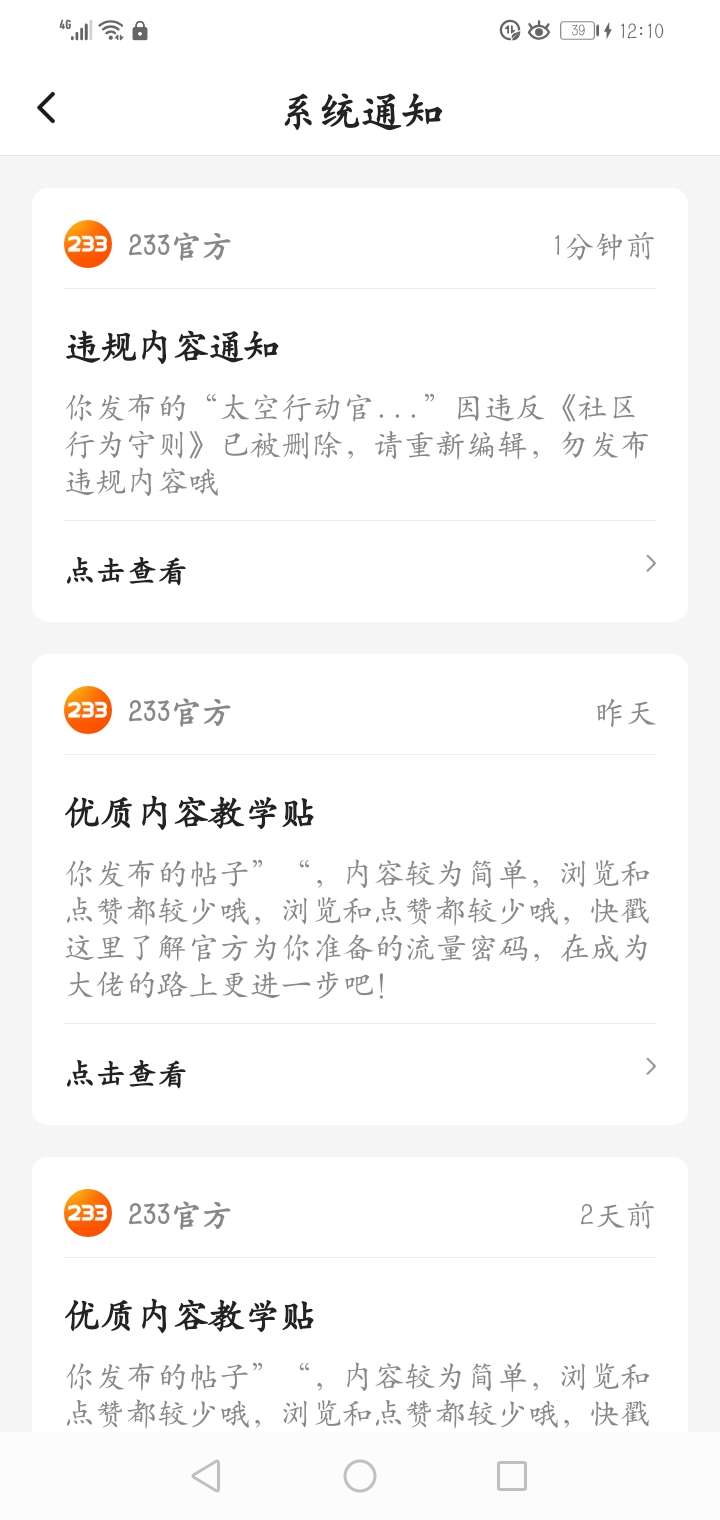The height and width of the screenshot is (1520, 720).
Task: Tap the system home button
Action: (x=360, y=1476)
